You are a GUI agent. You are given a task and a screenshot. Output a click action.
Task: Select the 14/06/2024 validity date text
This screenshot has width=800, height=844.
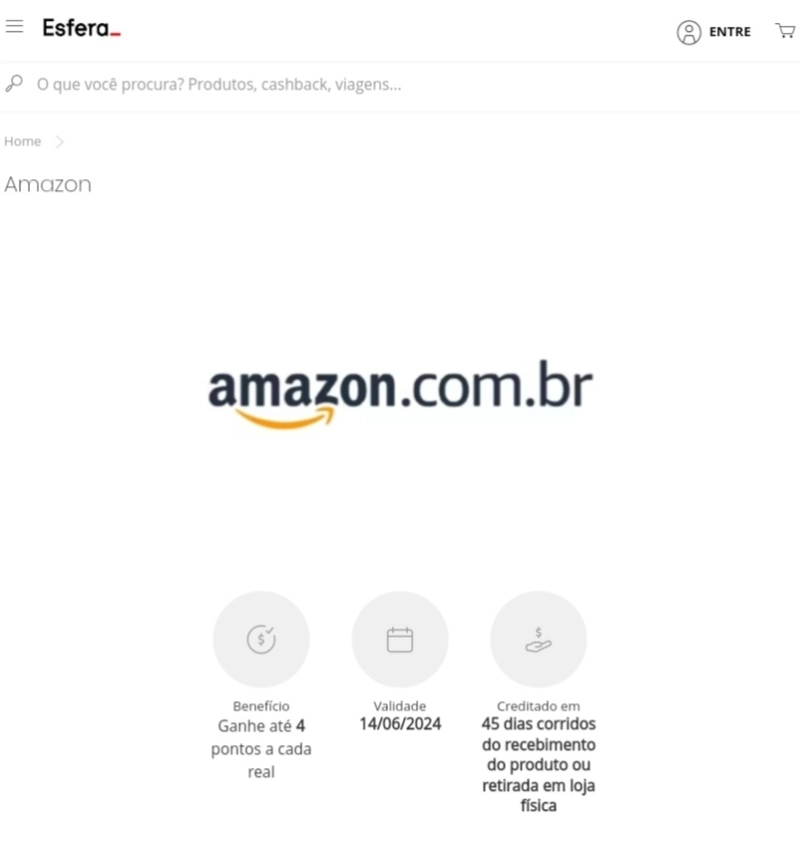pos(399,723)
